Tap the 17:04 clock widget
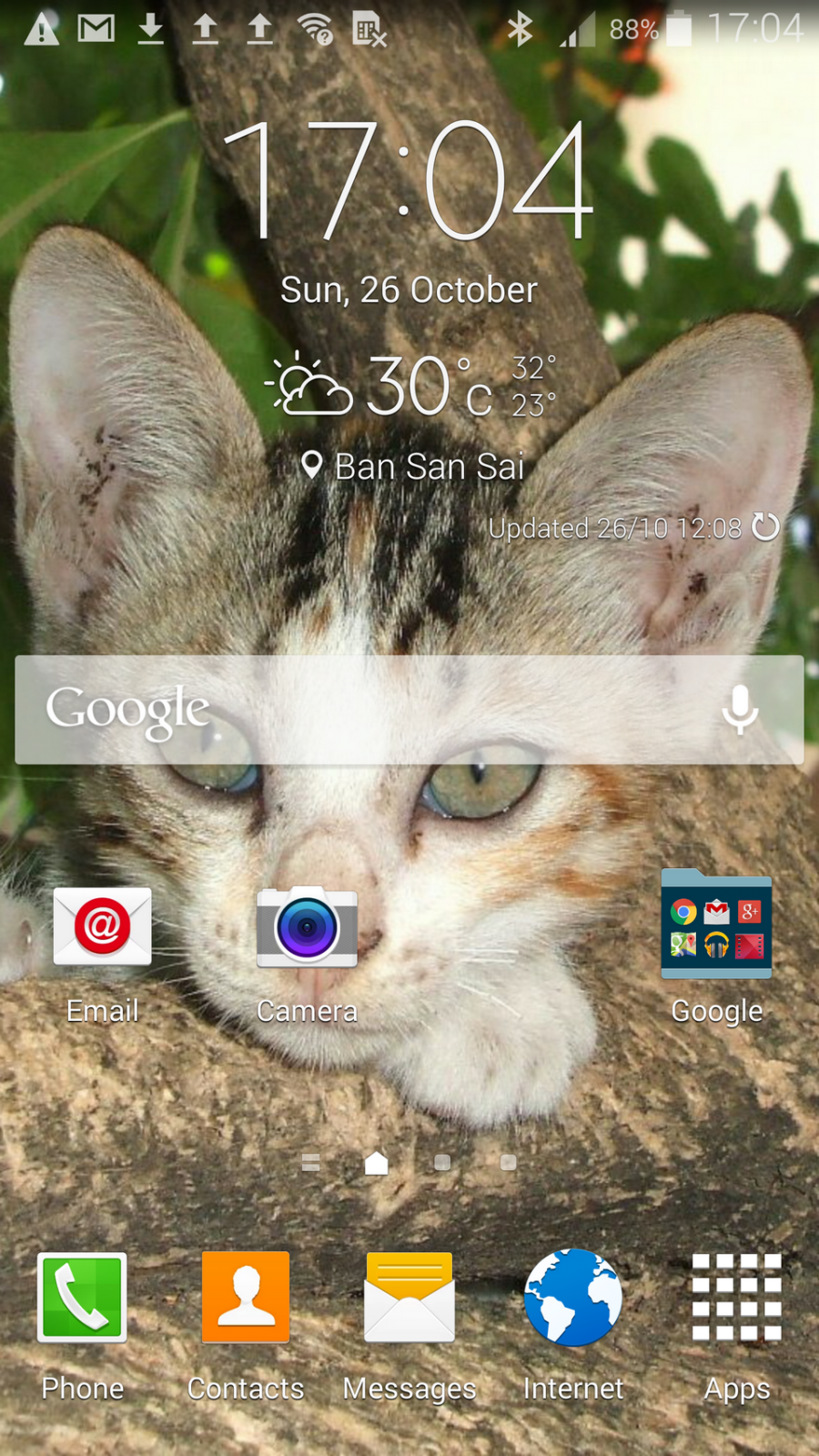Image resolution: width=819 pixels, height=1456 pixels. point(409,180)
